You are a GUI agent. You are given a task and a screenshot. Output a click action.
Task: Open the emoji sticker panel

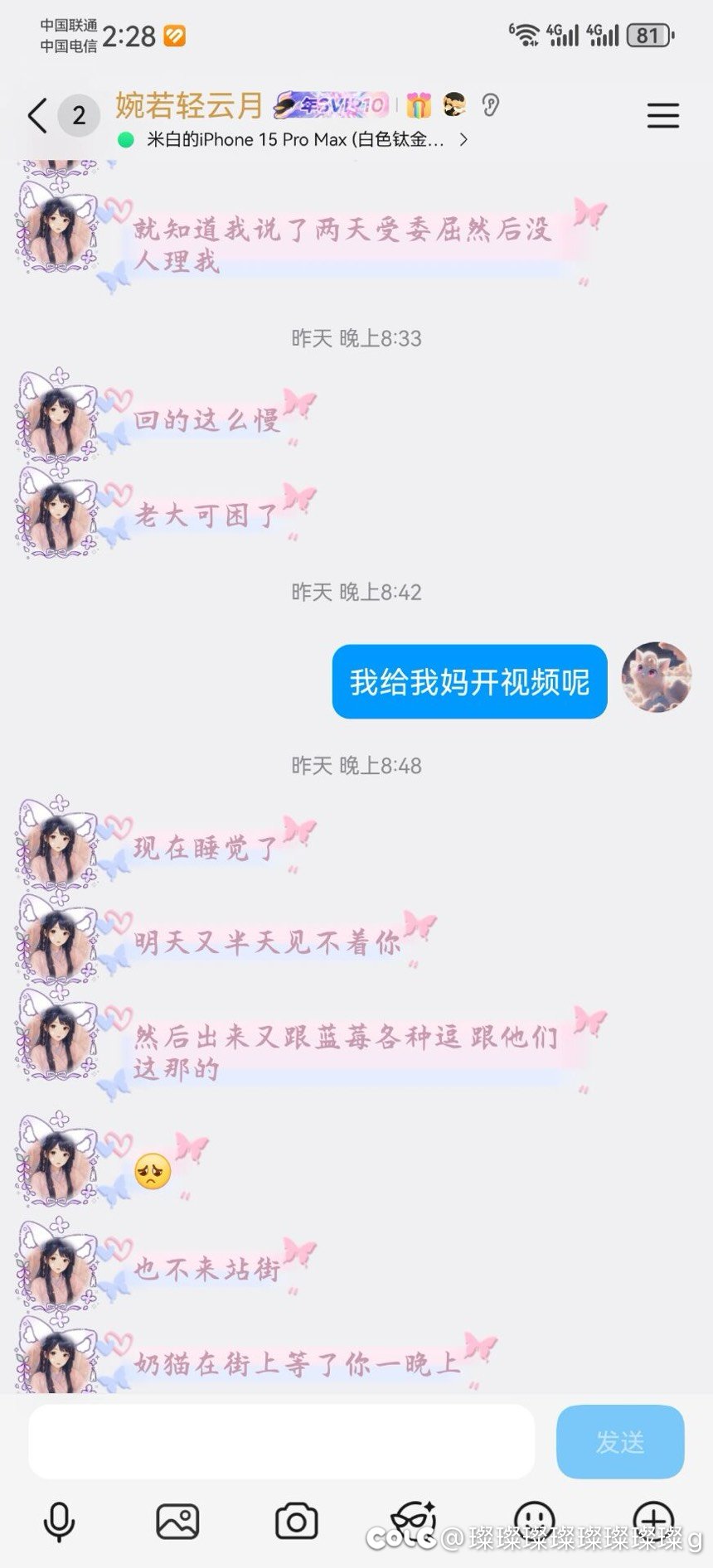point(534,1522)
